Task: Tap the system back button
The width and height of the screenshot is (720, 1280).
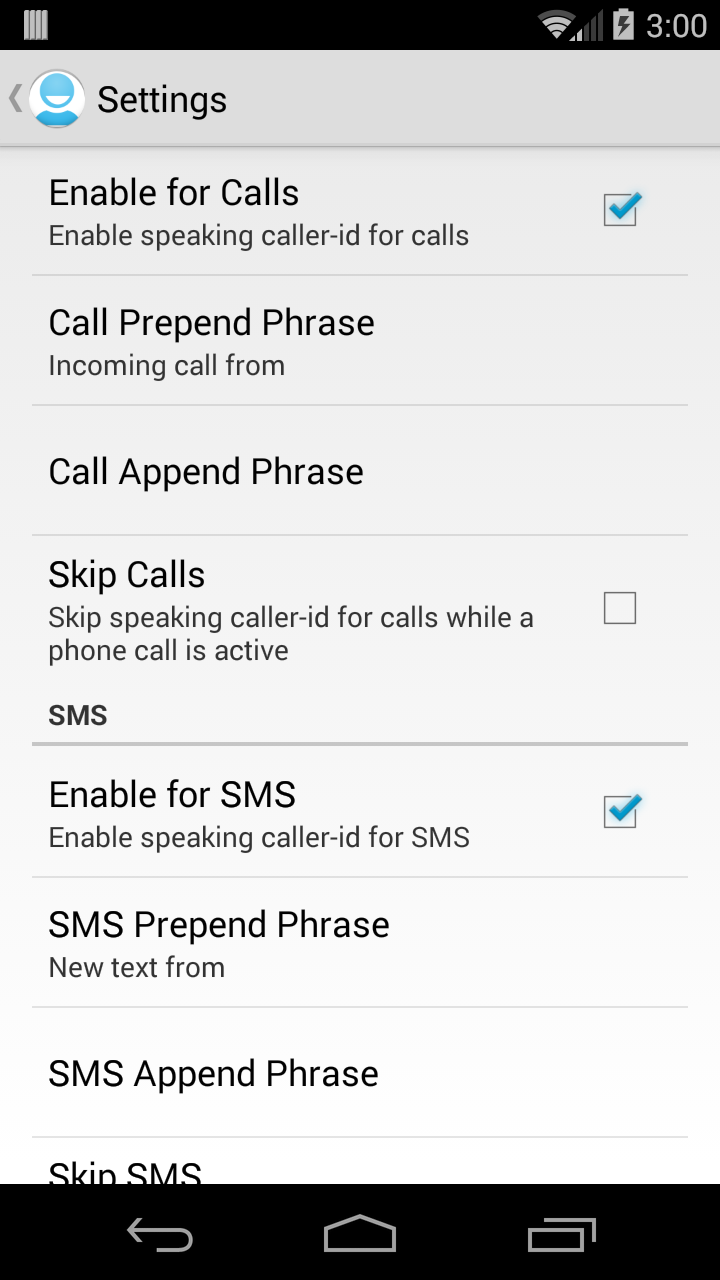Action: pos(160,1235)
